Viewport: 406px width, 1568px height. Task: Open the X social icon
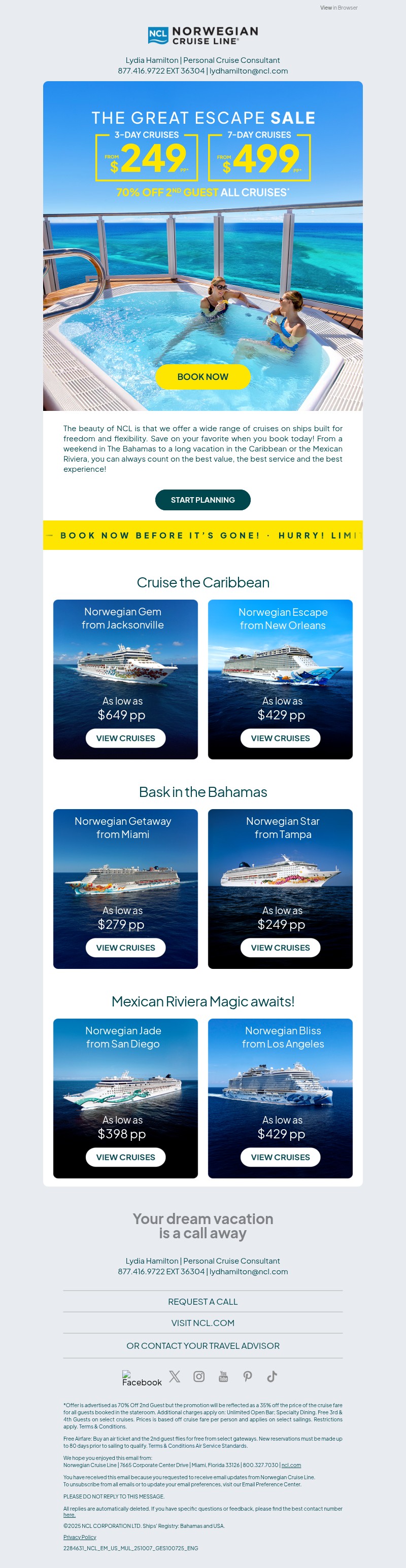pos(175,1376)
